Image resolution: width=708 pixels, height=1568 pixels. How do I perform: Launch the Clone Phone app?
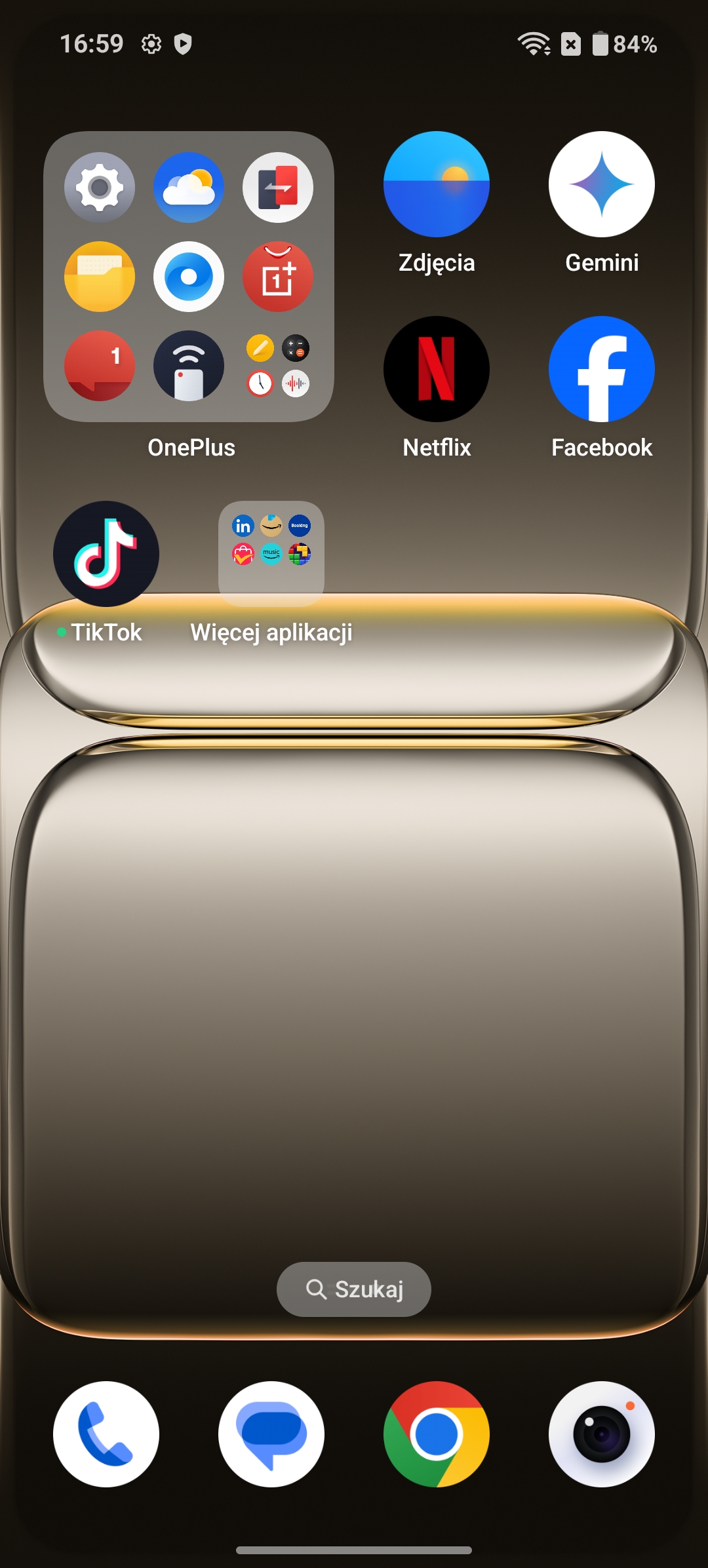[x=278, y=187]
